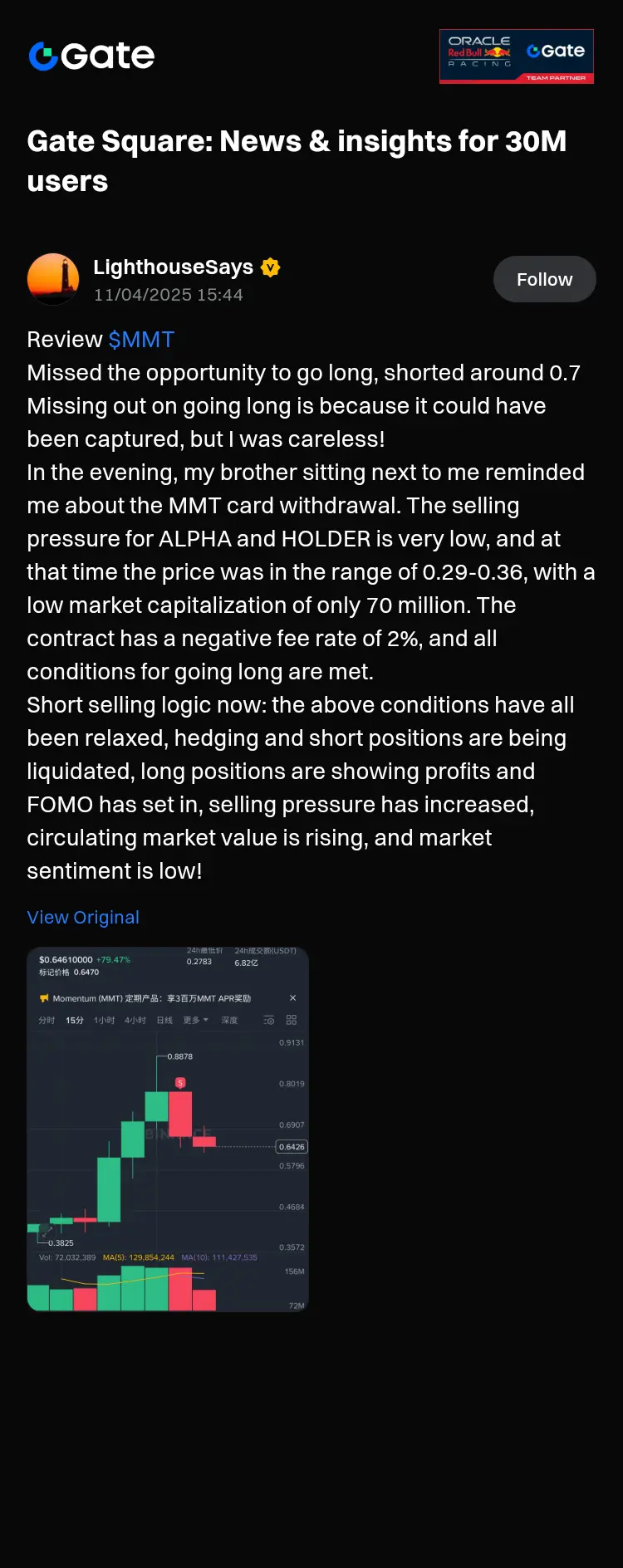Open the attached MMT chart image
623x1568 pixels.
pyautogui.click(x=168, y=1129)
